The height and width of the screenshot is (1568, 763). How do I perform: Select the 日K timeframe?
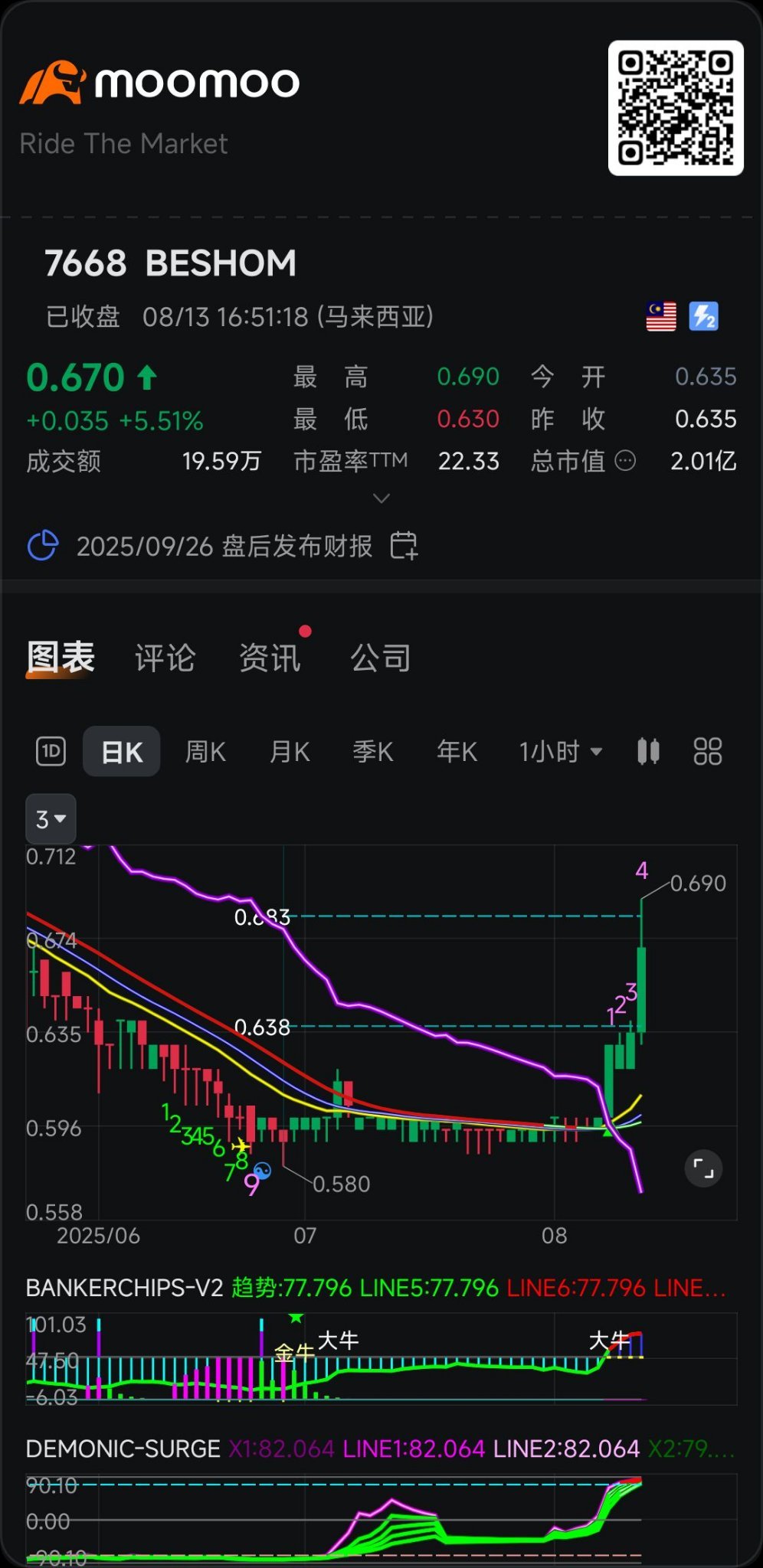tap(122, 751)
